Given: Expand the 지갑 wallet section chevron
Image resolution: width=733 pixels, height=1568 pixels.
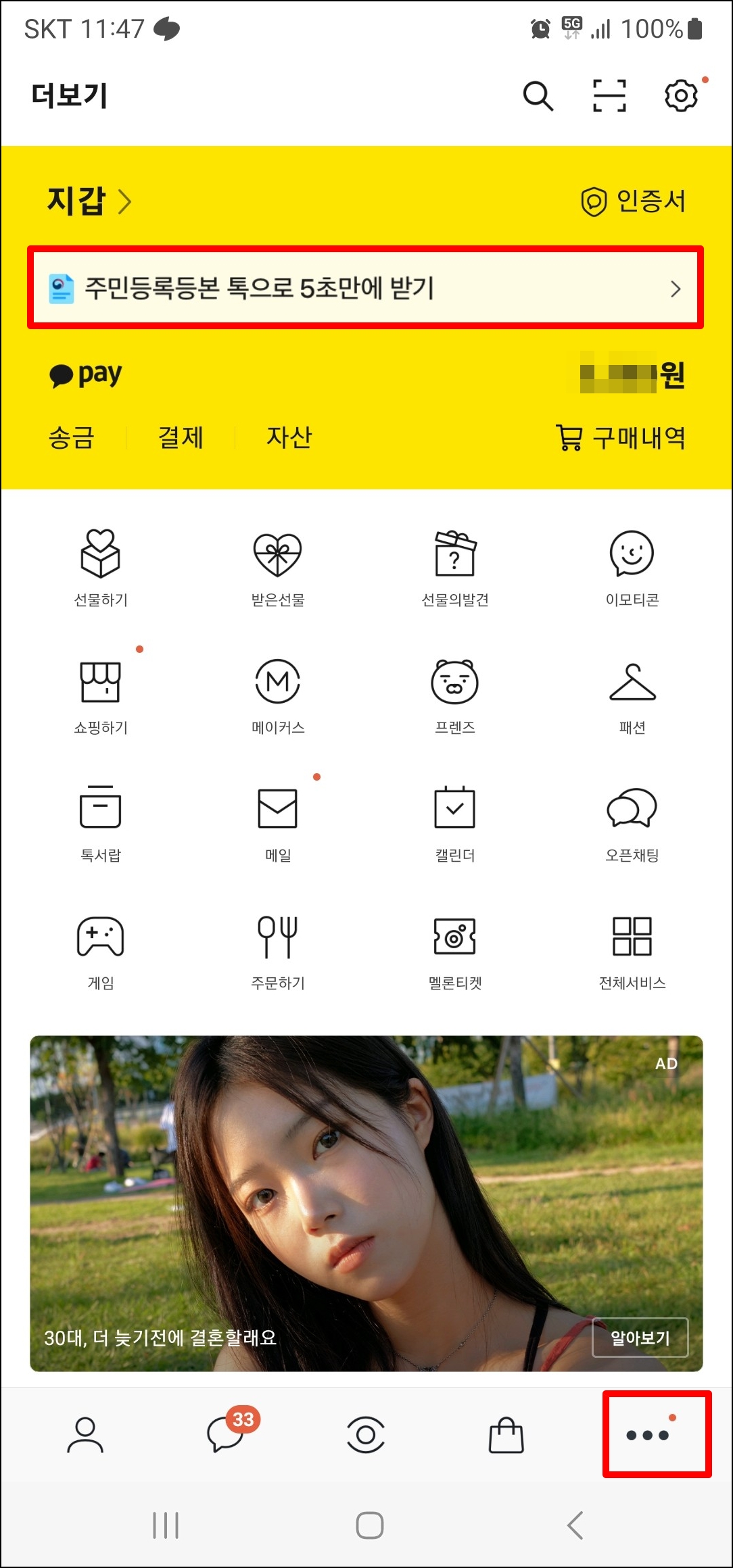Looking at the screenshot, I should [x=124, y=199].
